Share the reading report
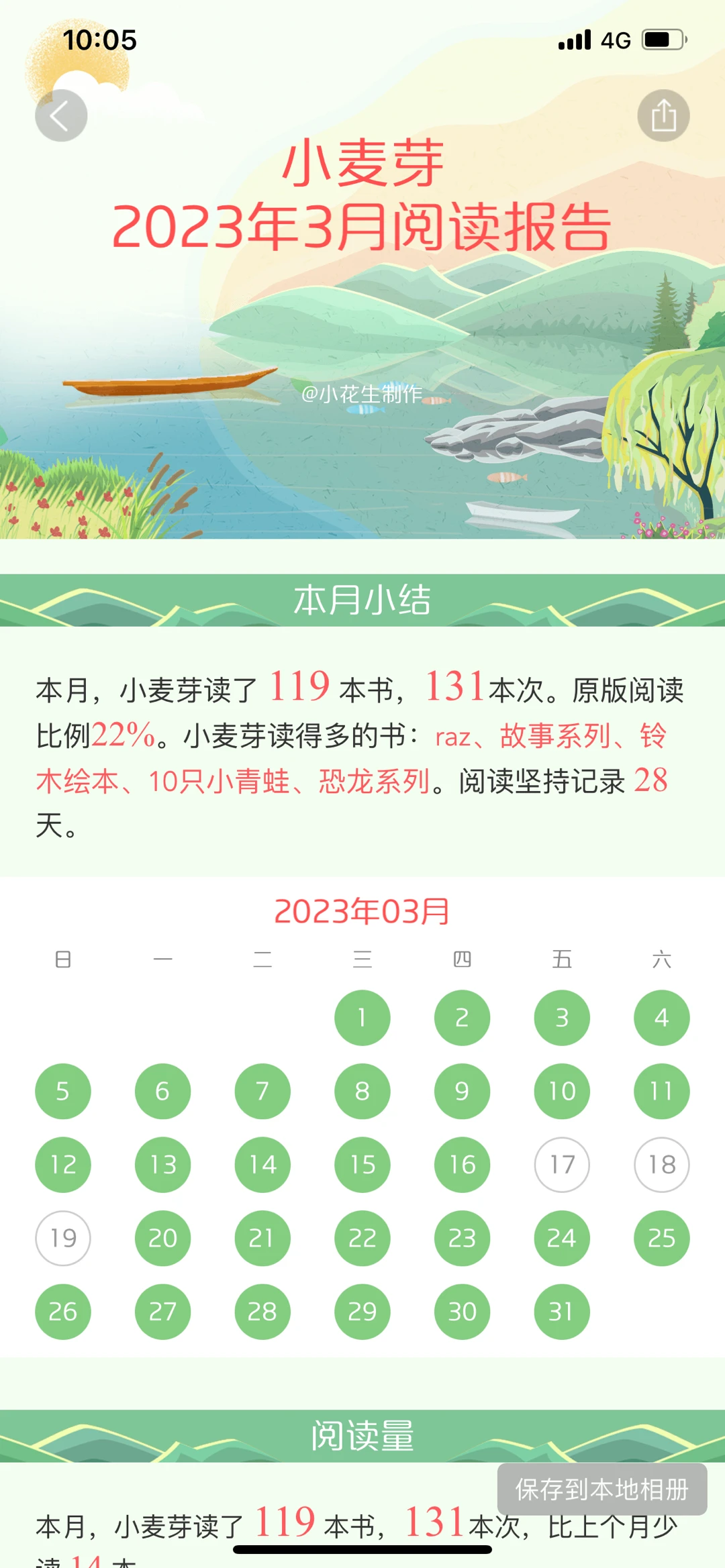The image size is (725, 1568). [663, 115]
